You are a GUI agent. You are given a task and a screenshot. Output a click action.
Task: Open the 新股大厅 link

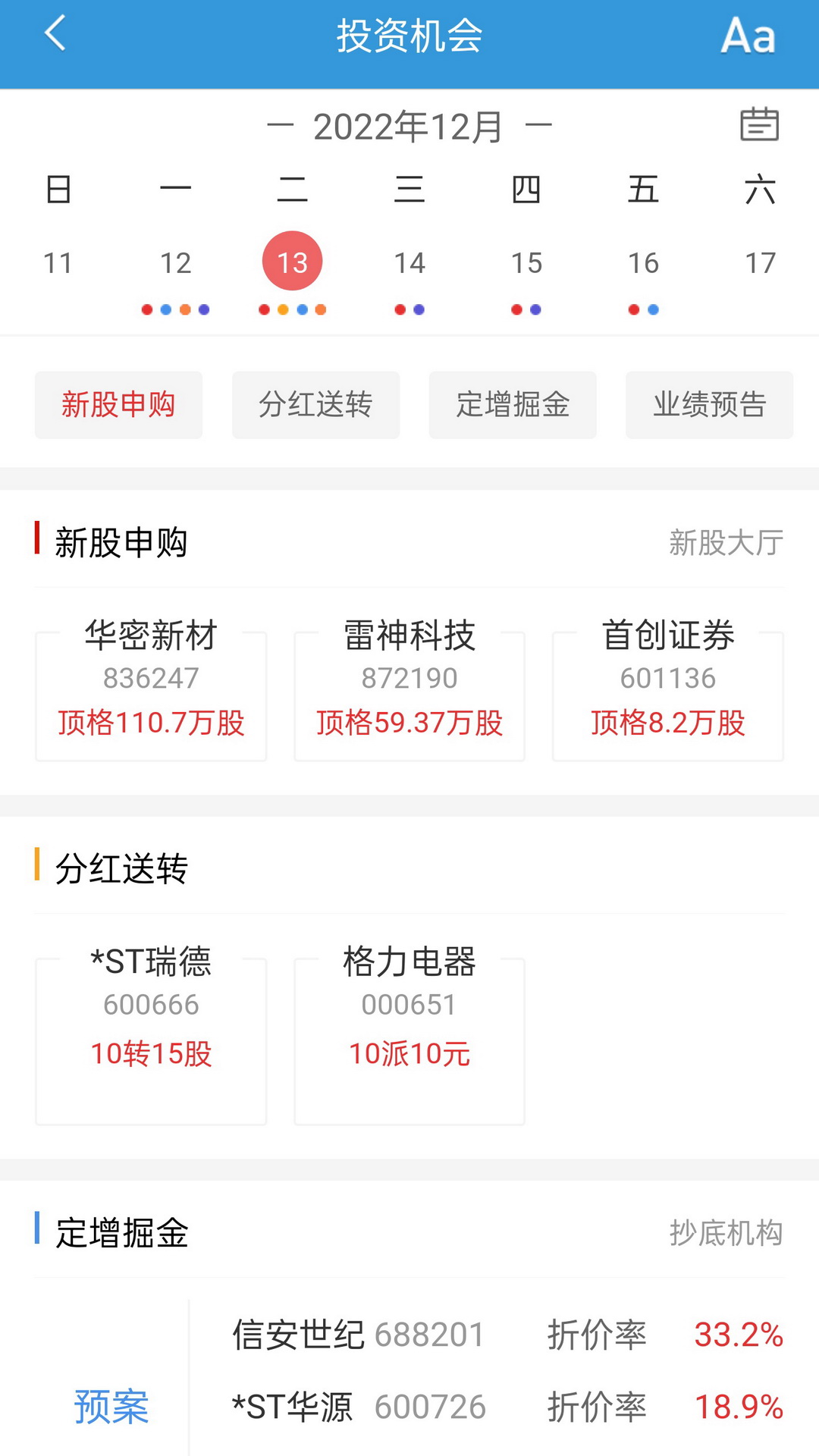(726, 543)
